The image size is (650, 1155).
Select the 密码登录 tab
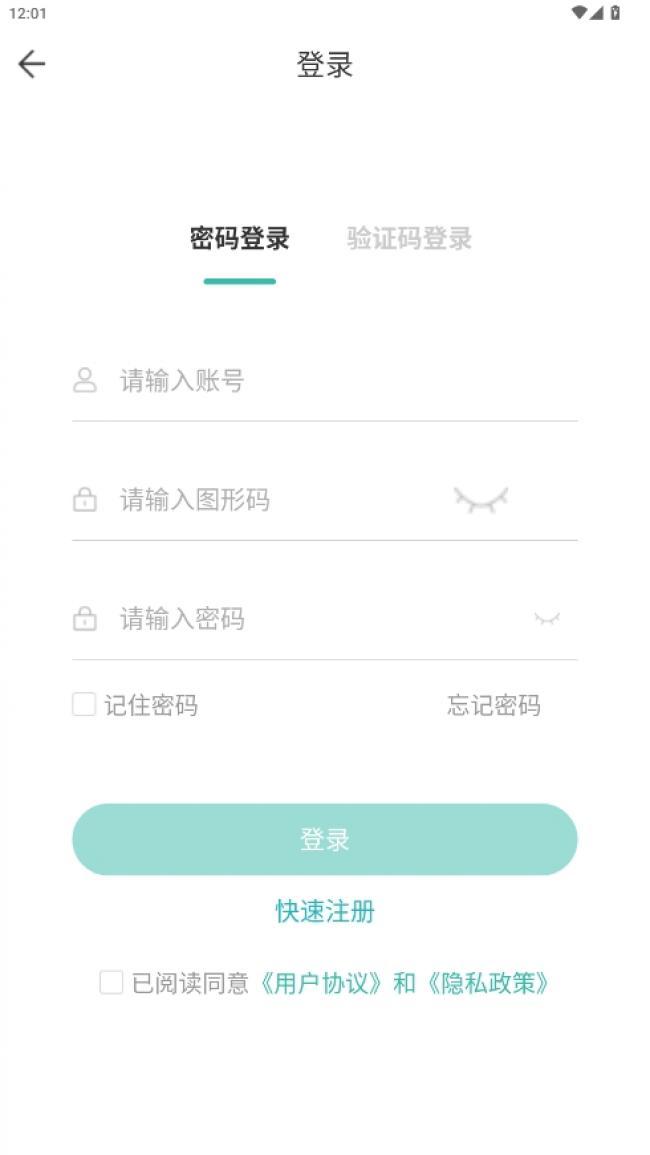(x=240, y=239)
